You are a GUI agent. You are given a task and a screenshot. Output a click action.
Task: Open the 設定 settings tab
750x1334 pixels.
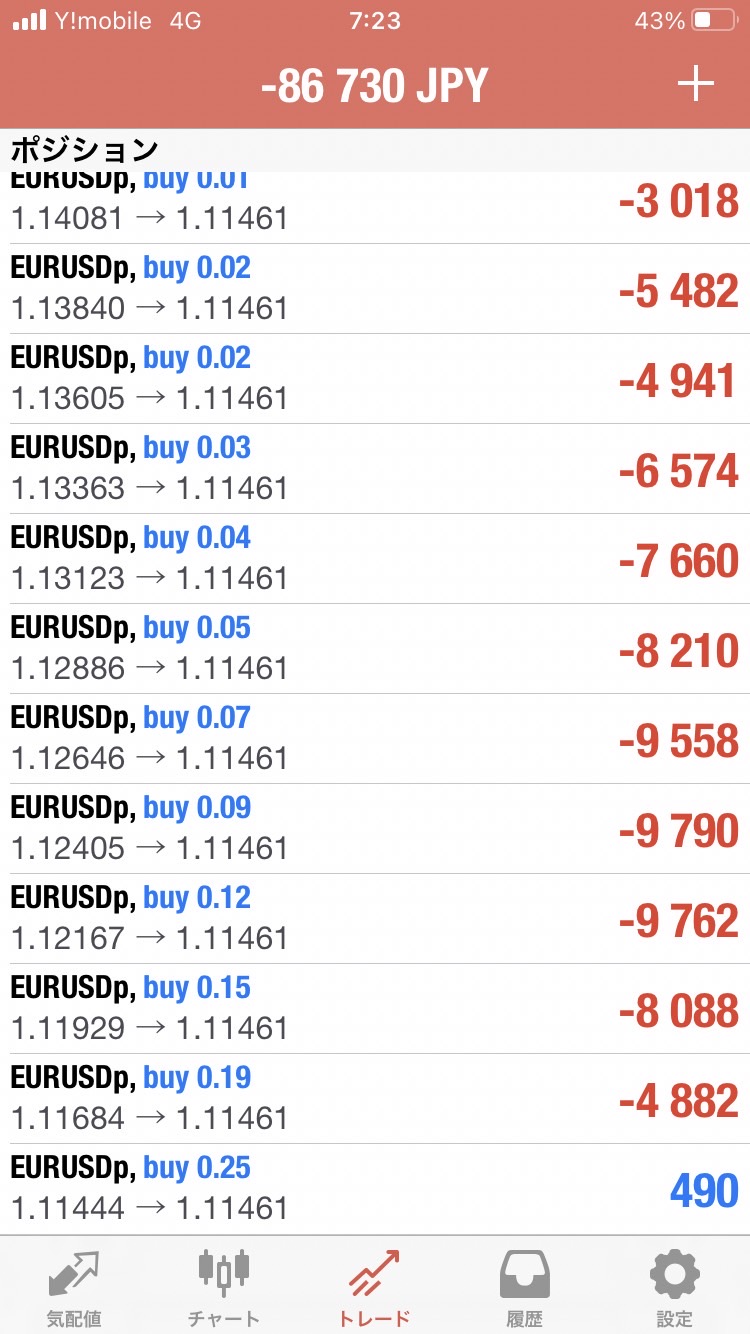point(675,1287)
